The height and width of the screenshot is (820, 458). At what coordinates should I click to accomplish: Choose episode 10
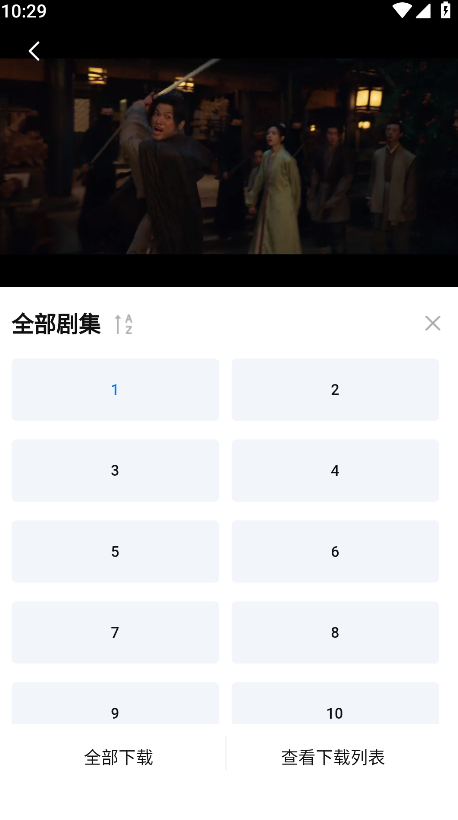click(x=335, y=703)
